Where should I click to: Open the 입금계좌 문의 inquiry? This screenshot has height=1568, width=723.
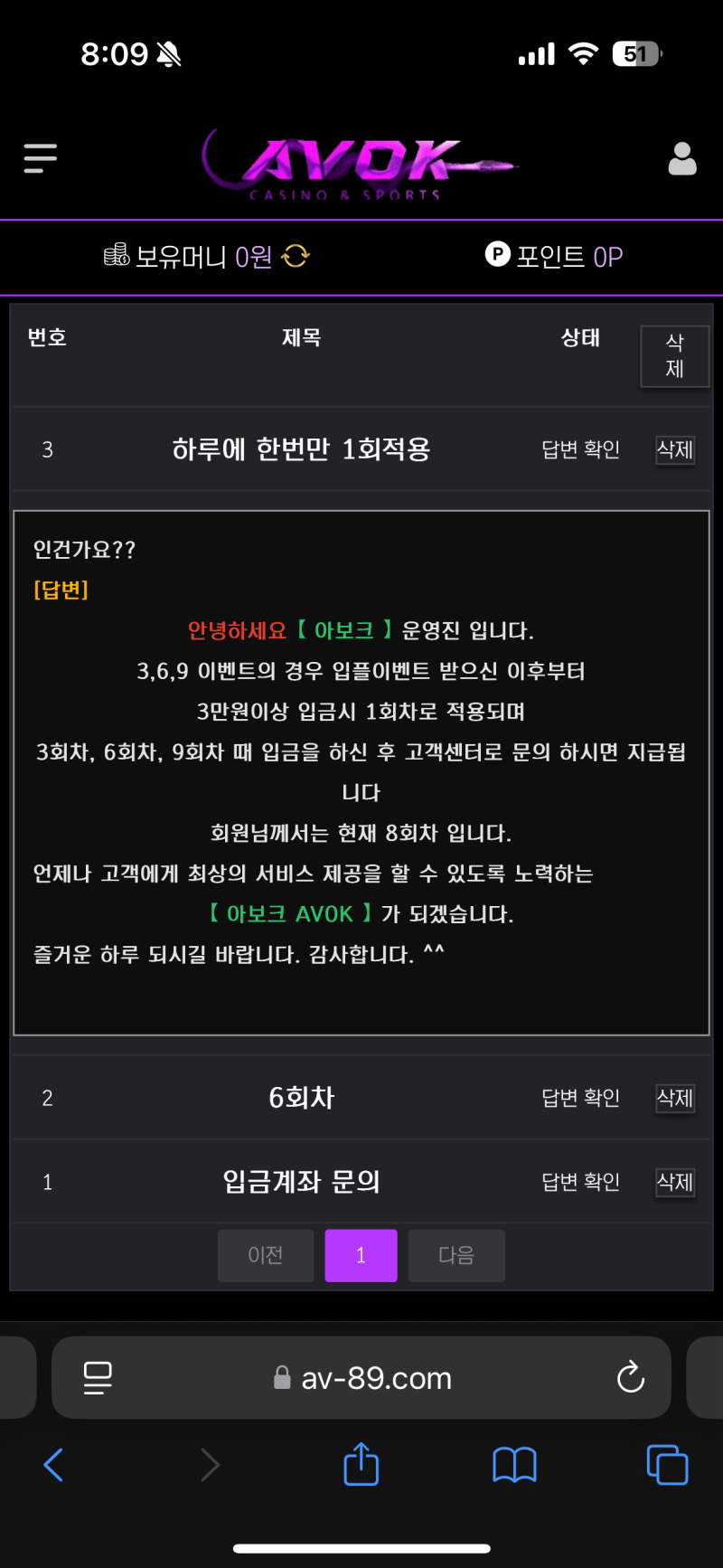pos(301,1182)
